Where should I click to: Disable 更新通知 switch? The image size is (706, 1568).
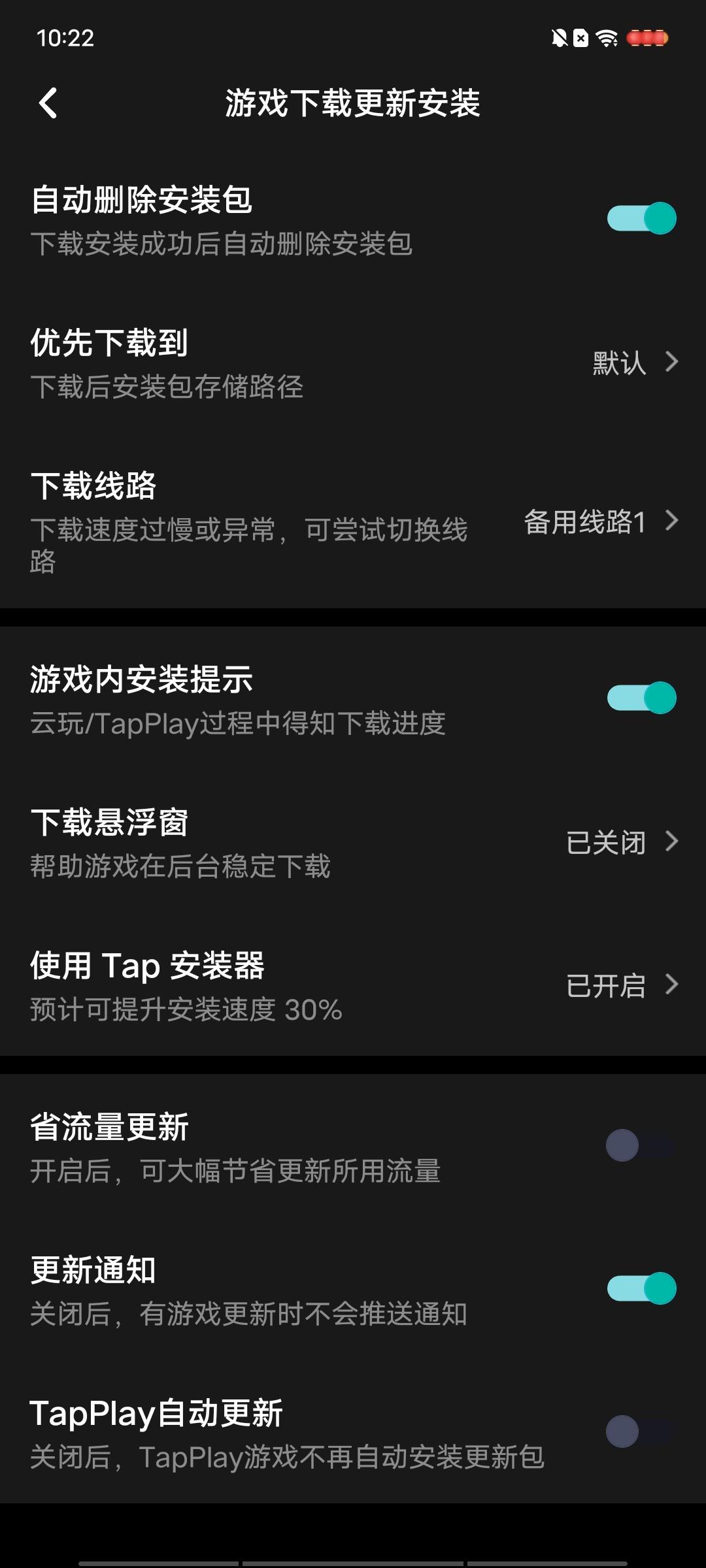(643, 1288)
